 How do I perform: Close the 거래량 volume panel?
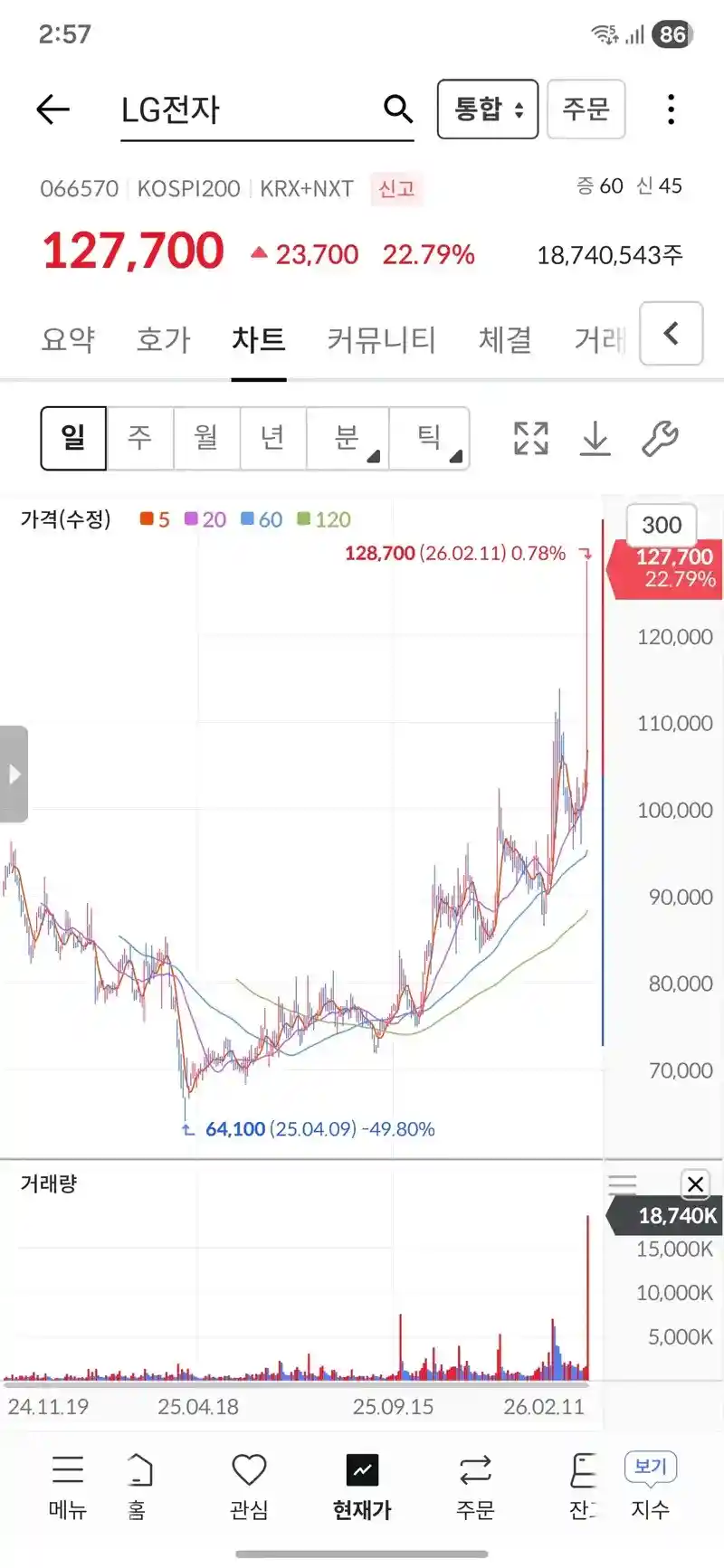tap(695, 1183)
